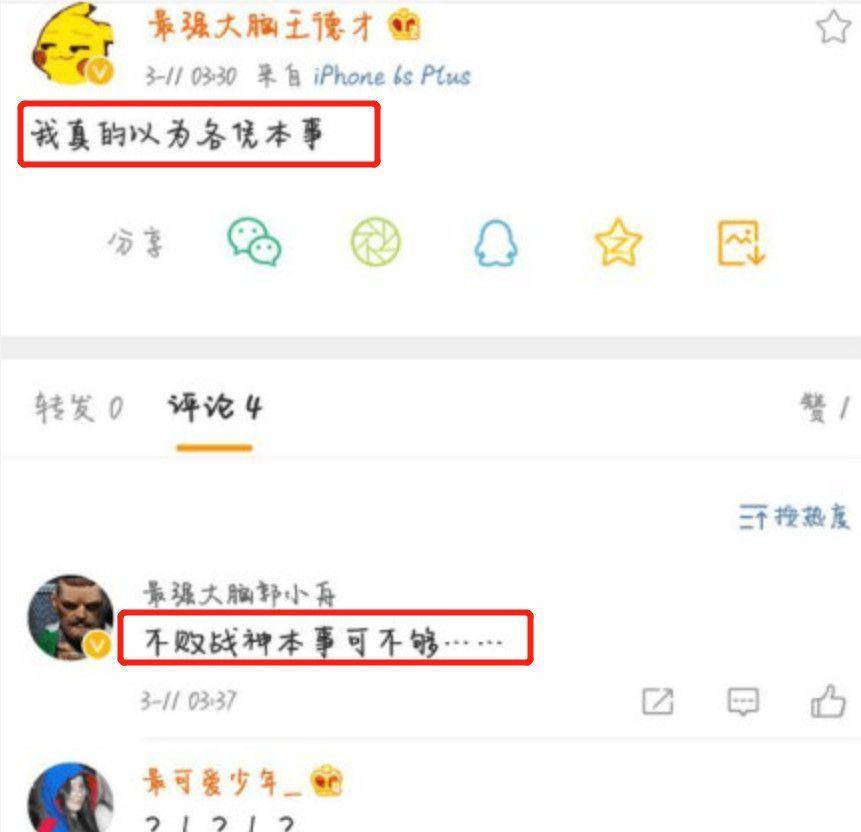Repost 最强大脑郭小舟's comment
This screenshot has width=861, height=832.
click(x=657, y=702)
